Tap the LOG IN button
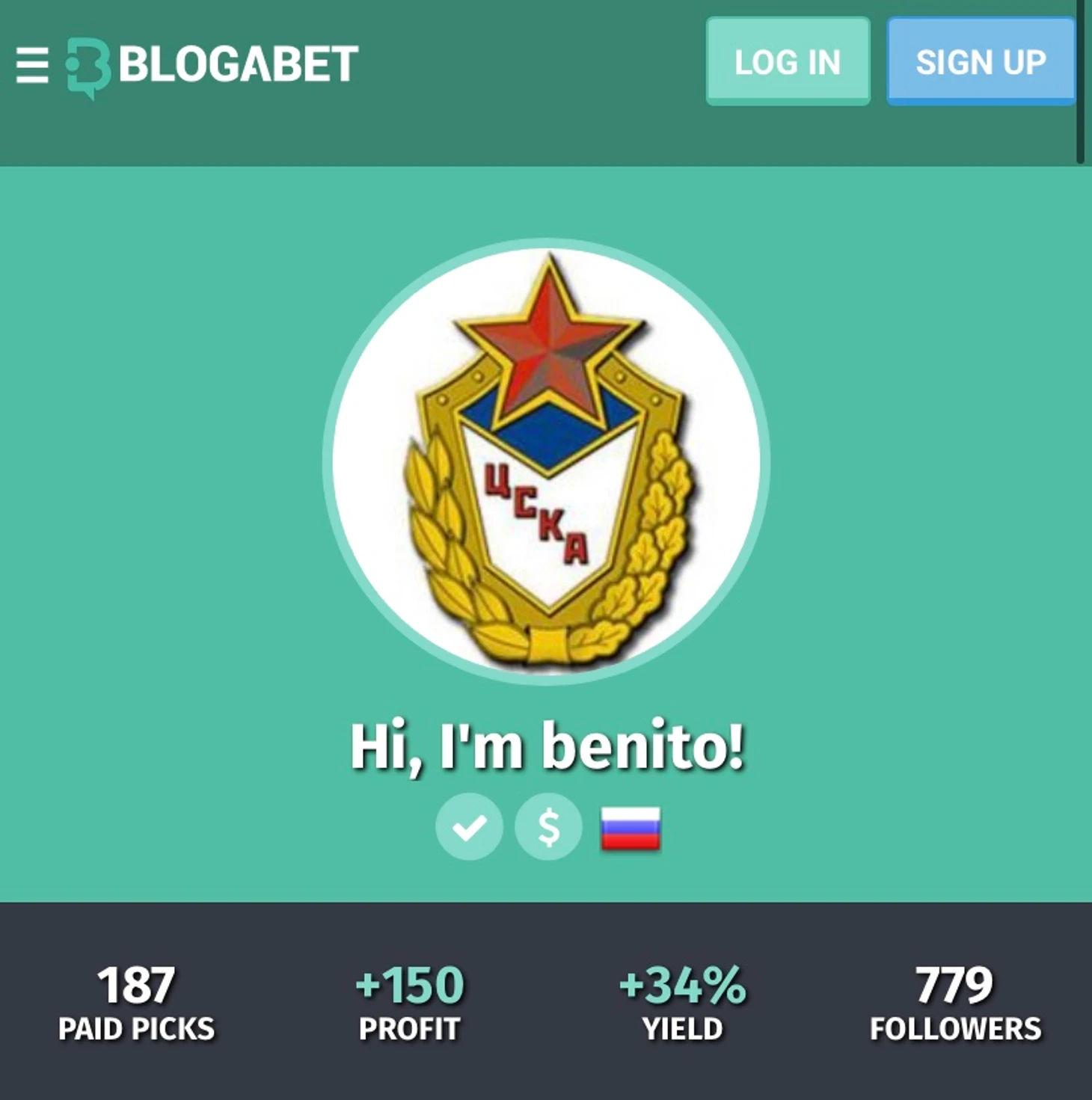This screenshot has width=1092, height=1100. tap(788, 61)
